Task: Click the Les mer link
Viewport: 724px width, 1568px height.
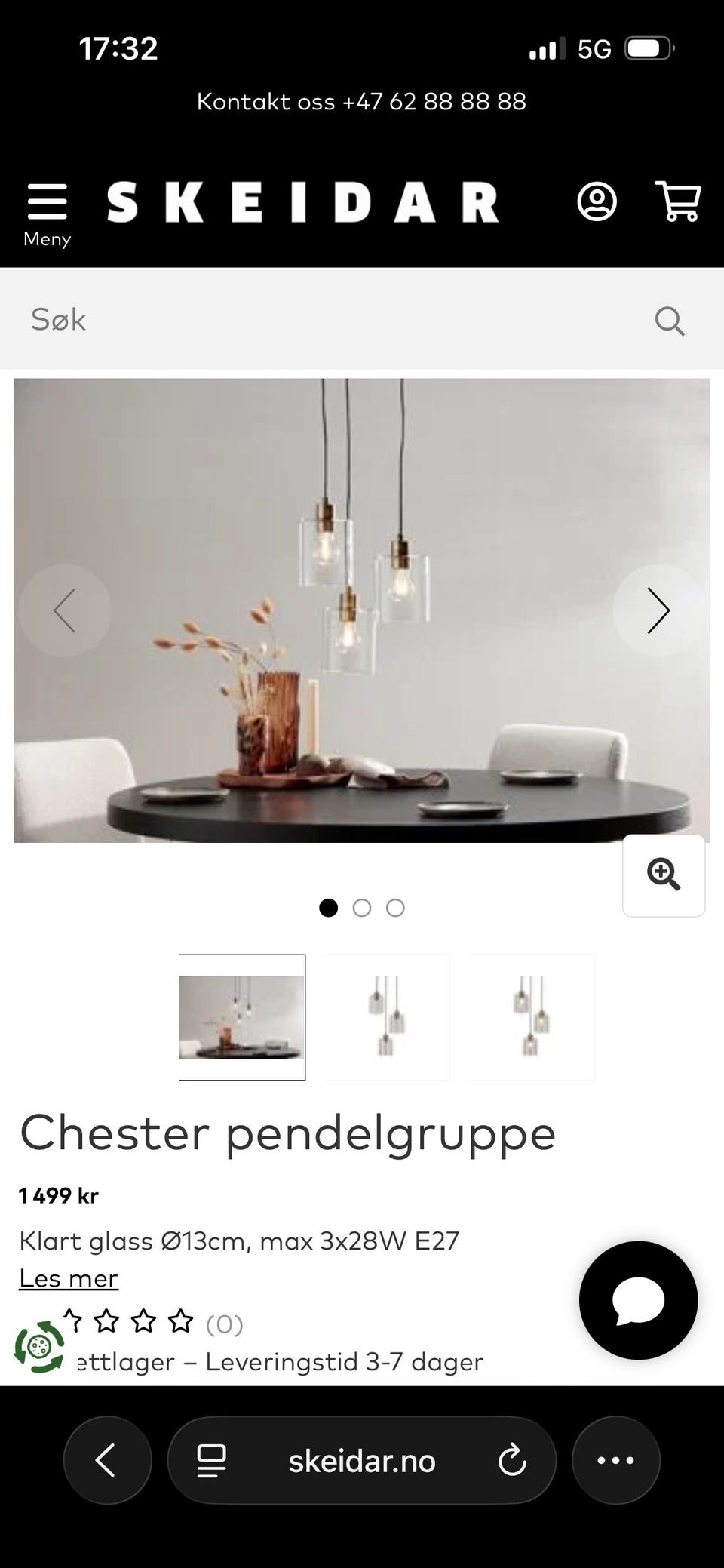Action: coord(68,1277)
